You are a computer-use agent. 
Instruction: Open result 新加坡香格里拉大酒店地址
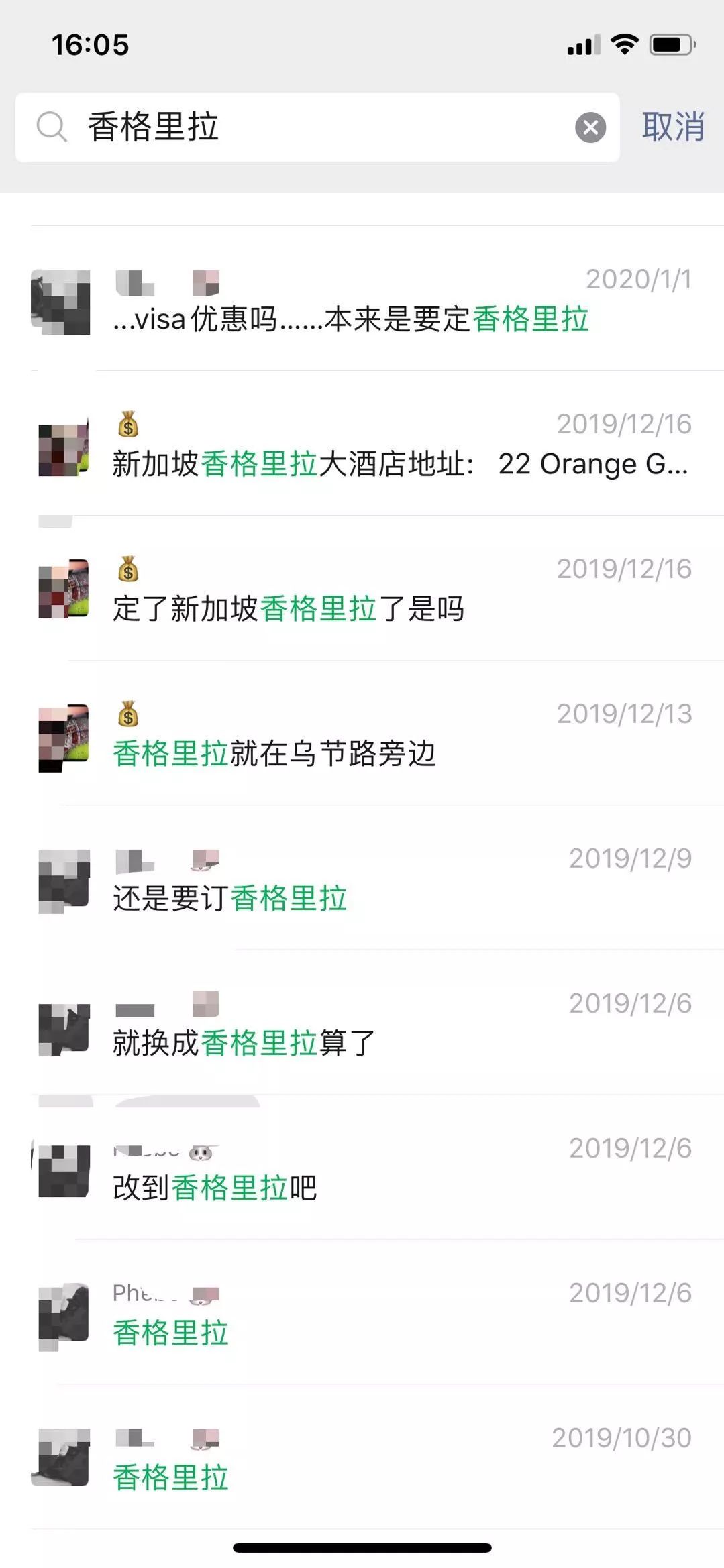tap(376, 447)
